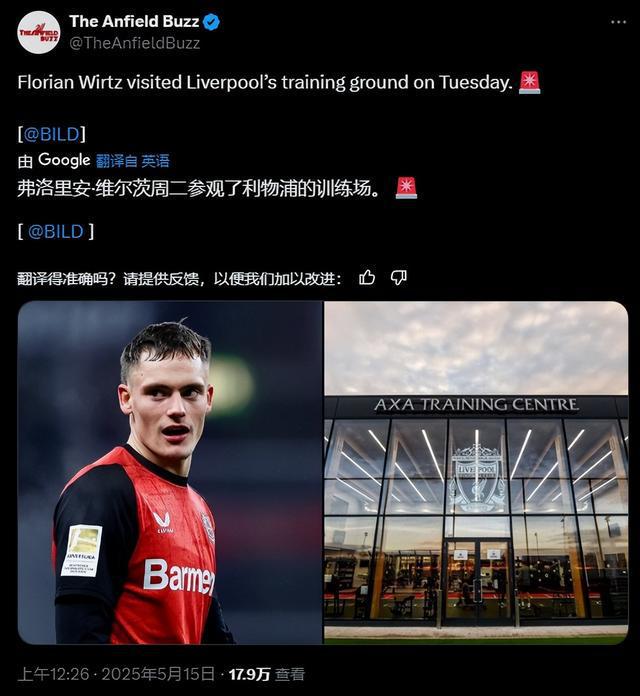The width and height of the screenshot is (640, 696).
Task: Tap the 翻译自 英语 translation link
Action: (132, 160)
